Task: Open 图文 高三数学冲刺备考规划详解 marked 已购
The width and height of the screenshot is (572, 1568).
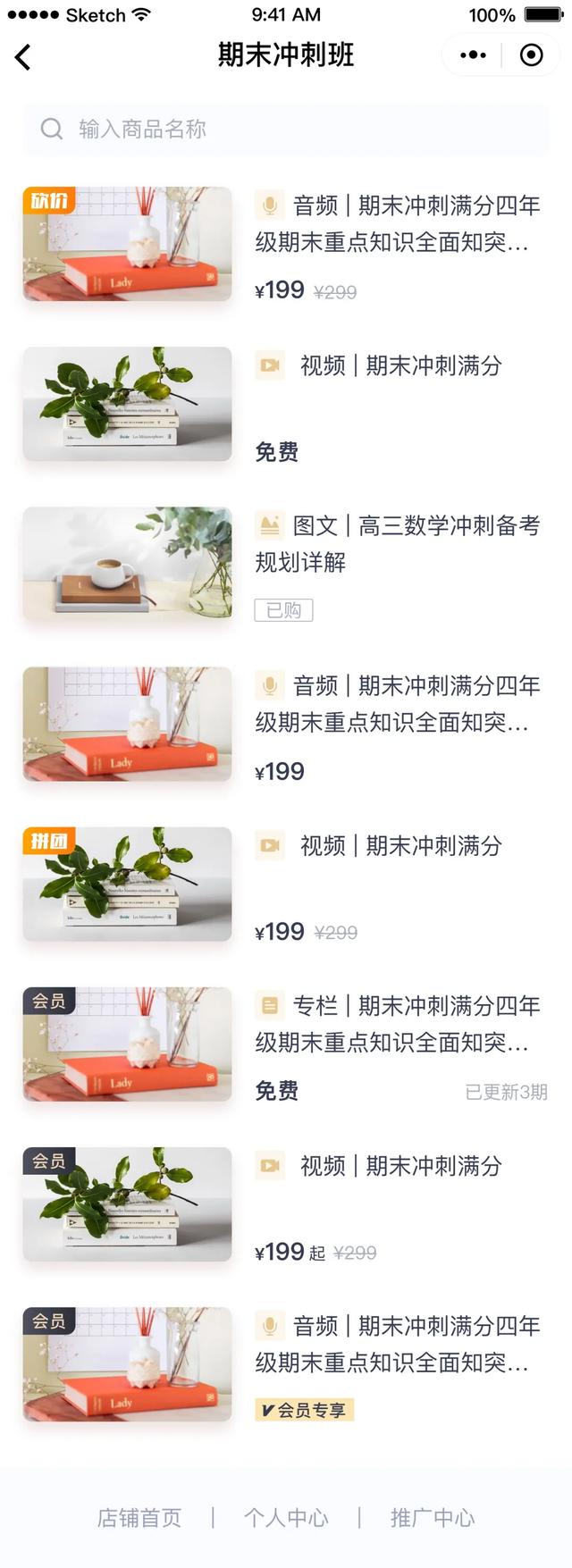Action: [x=397, y=543]
